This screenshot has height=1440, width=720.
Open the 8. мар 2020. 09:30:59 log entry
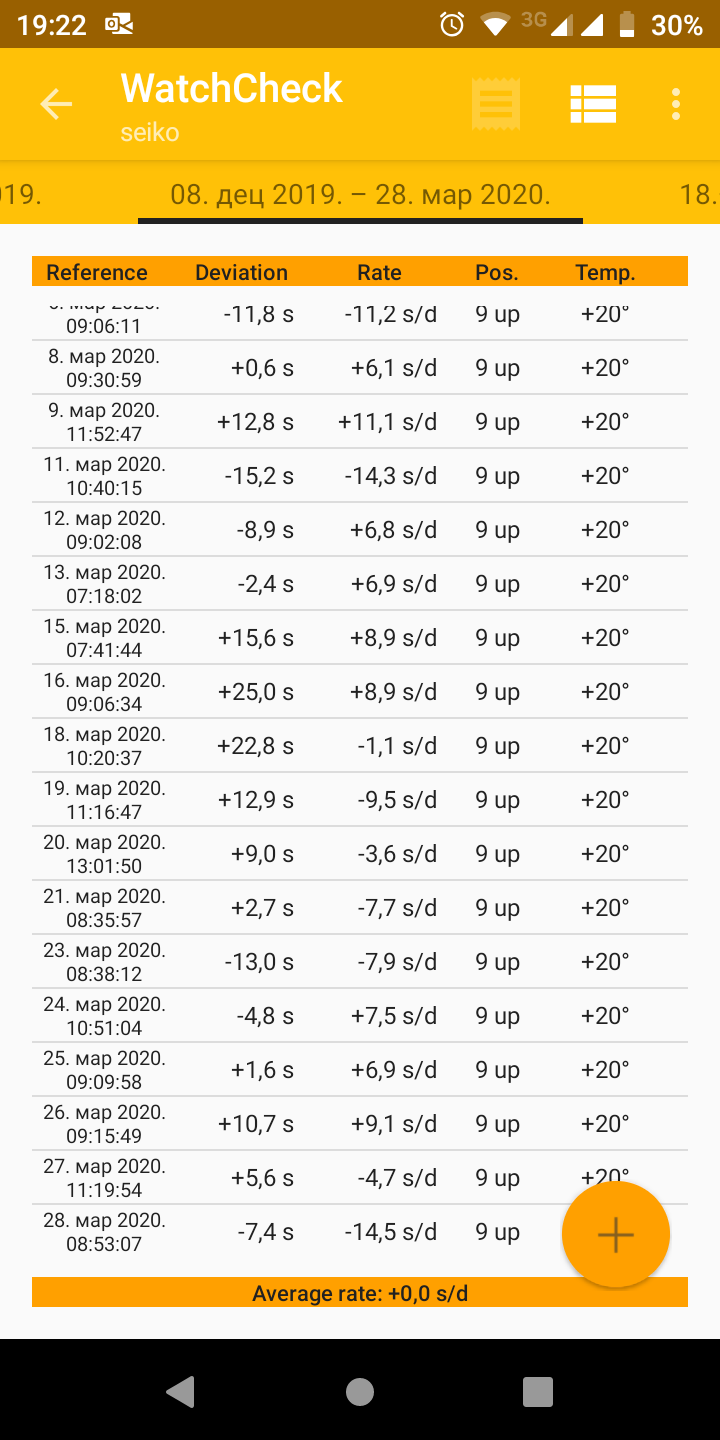pos(360,368)
